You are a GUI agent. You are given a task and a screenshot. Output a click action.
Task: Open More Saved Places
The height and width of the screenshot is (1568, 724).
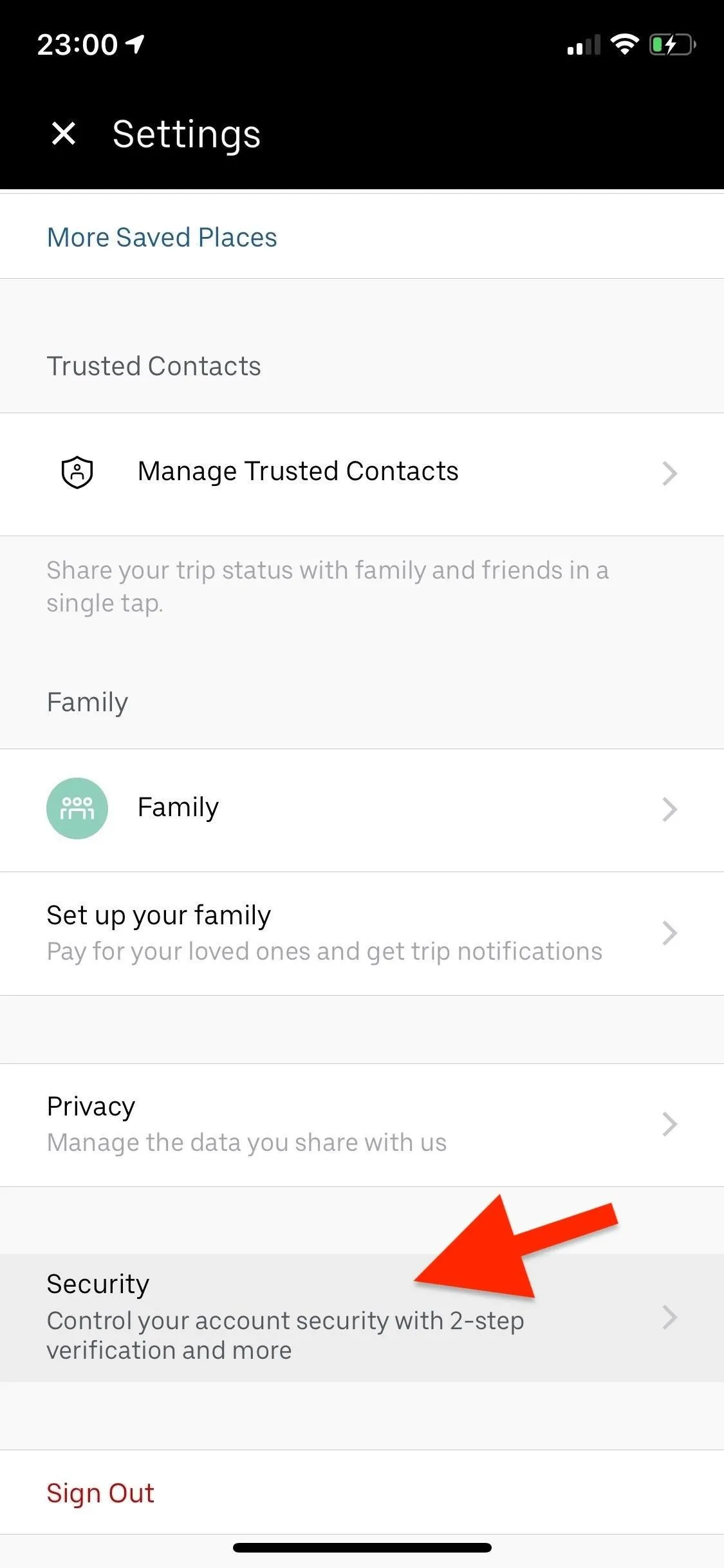[x=162, y=237]
